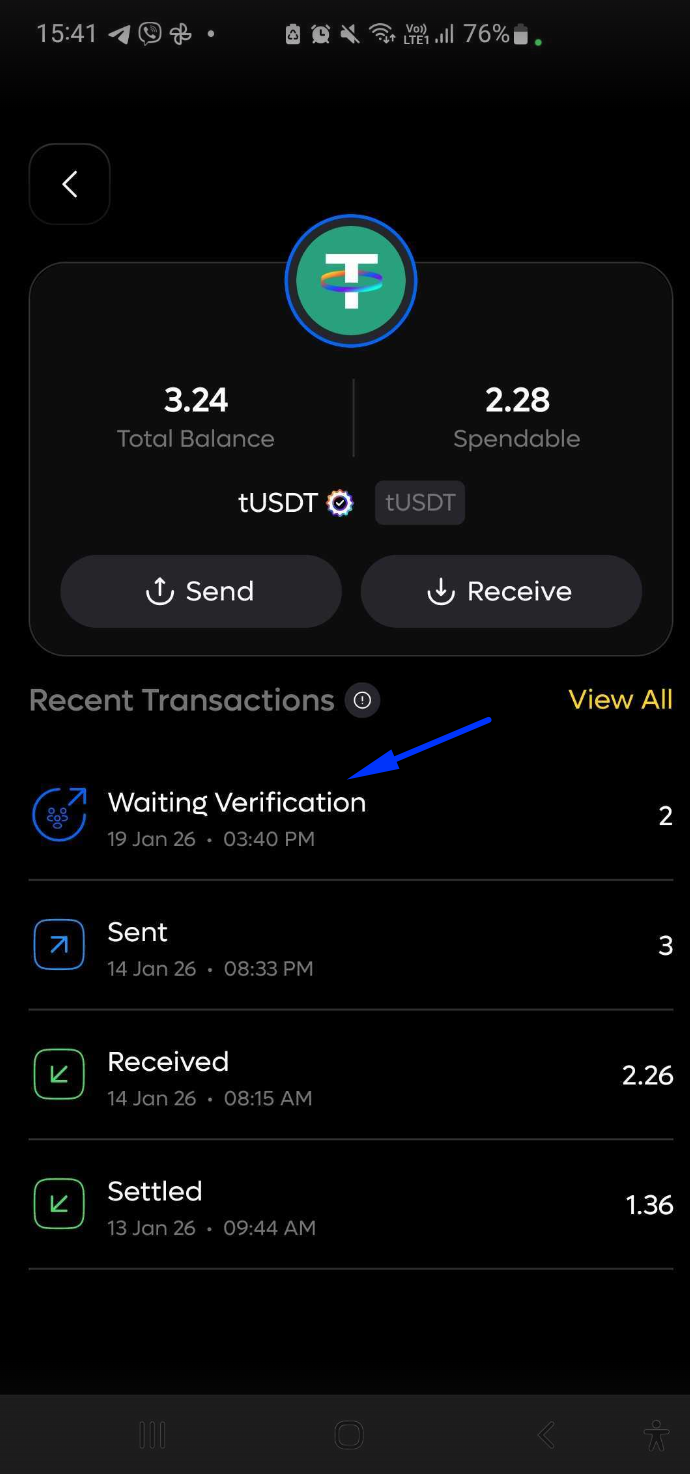This screenshot has height=1474, width=690.
Task: View All recent transactions
Action: [620, 700]
